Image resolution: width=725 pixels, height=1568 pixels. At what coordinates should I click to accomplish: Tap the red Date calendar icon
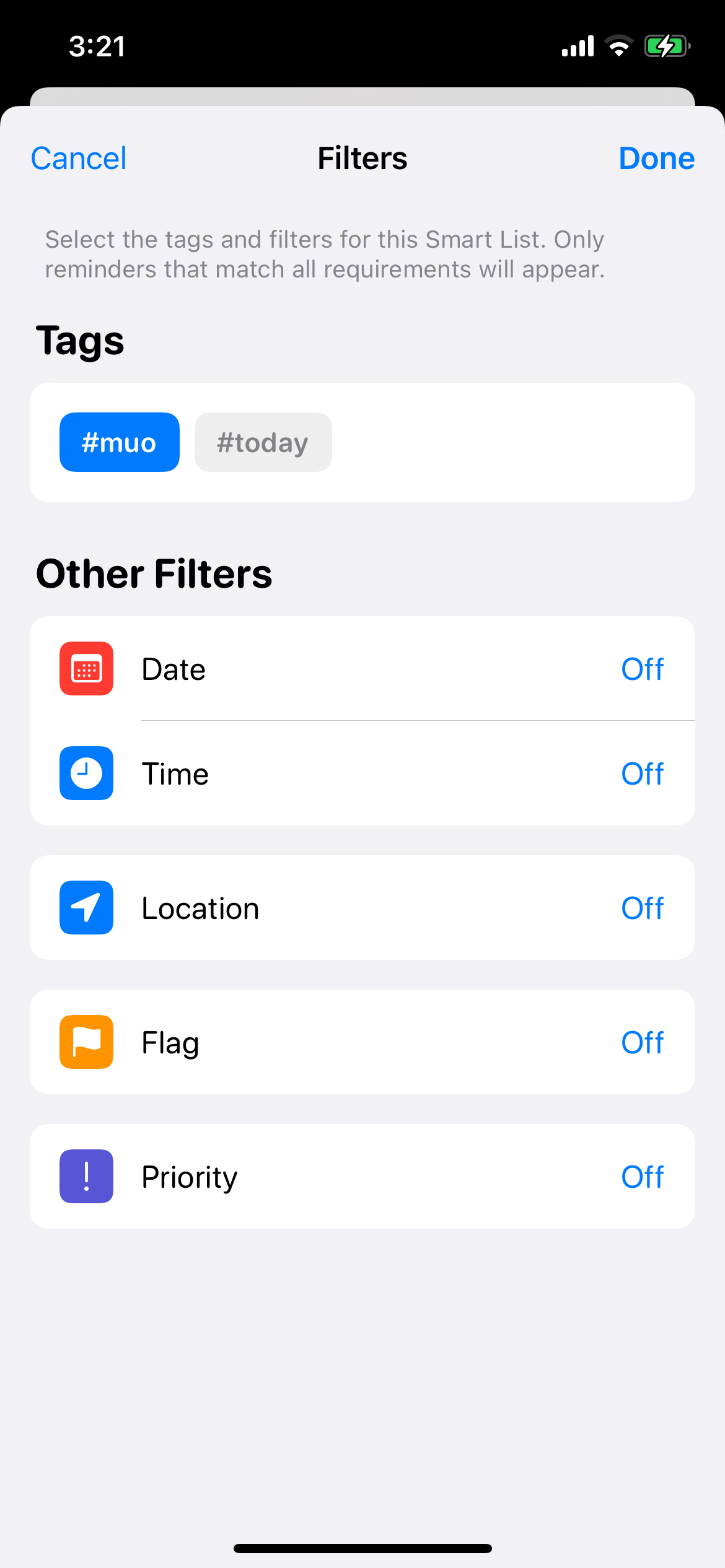point(86,669)
